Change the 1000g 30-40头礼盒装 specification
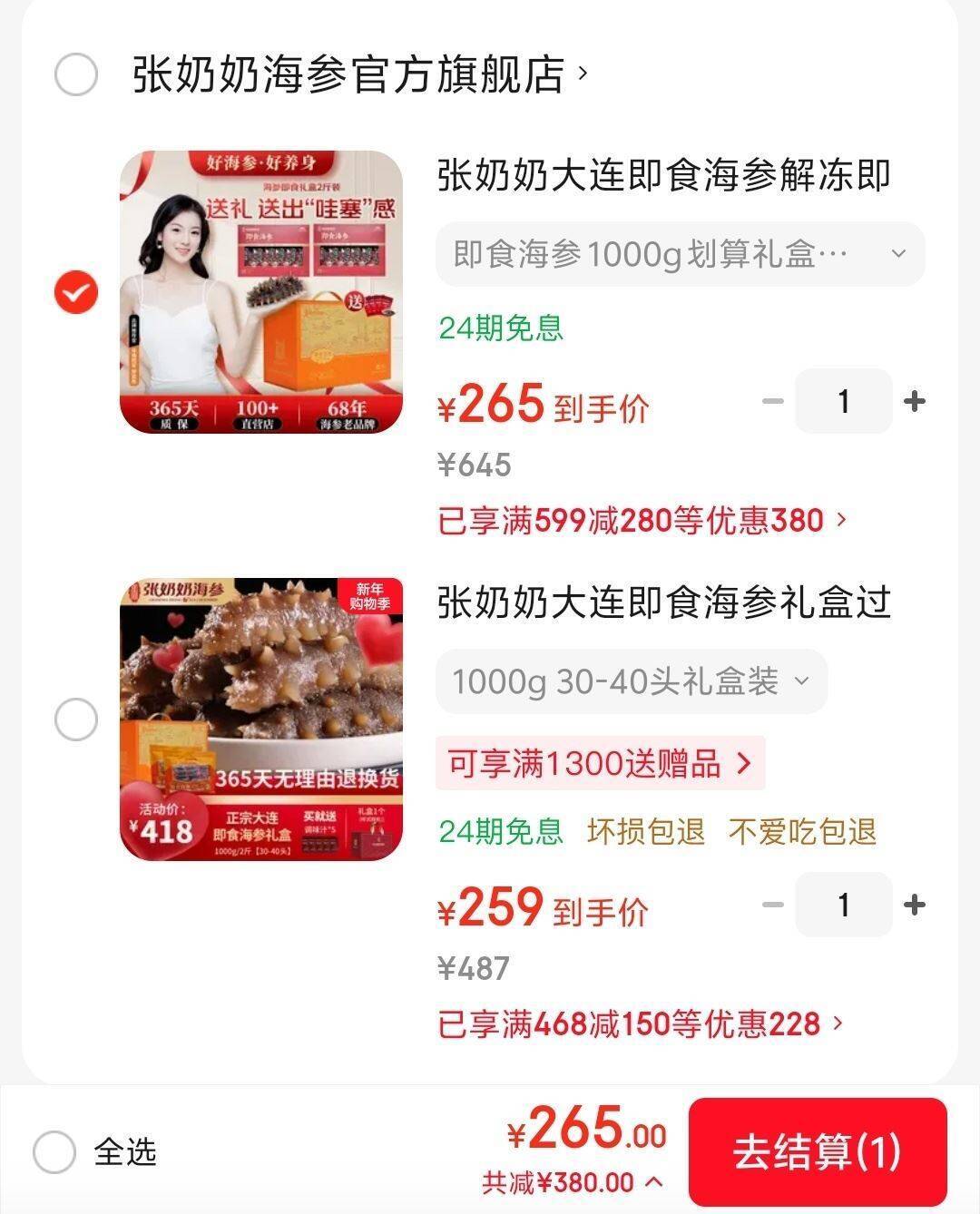 [x=631, y=681]
